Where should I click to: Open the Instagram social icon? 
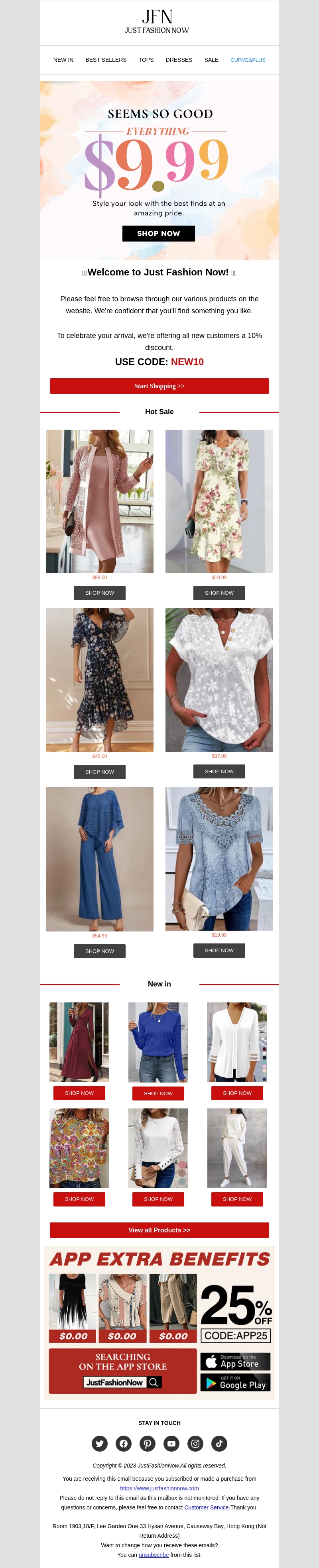(x=195, y=1443)
